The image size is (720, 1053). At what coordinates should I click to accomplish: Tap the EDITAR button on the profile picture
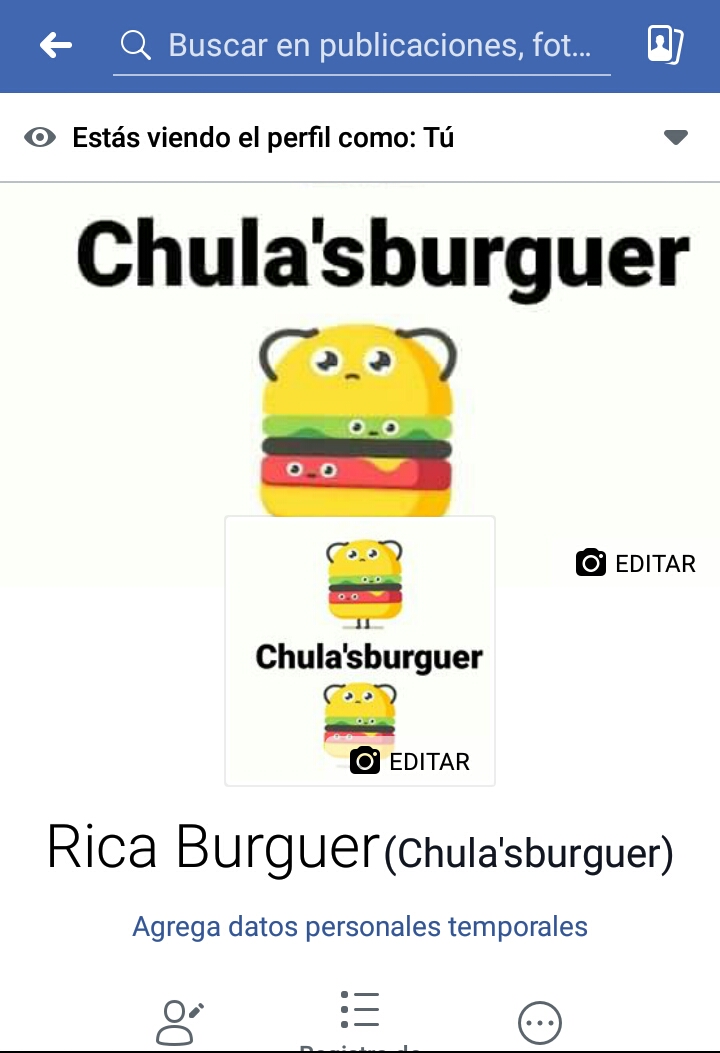[x=429, y=761]
